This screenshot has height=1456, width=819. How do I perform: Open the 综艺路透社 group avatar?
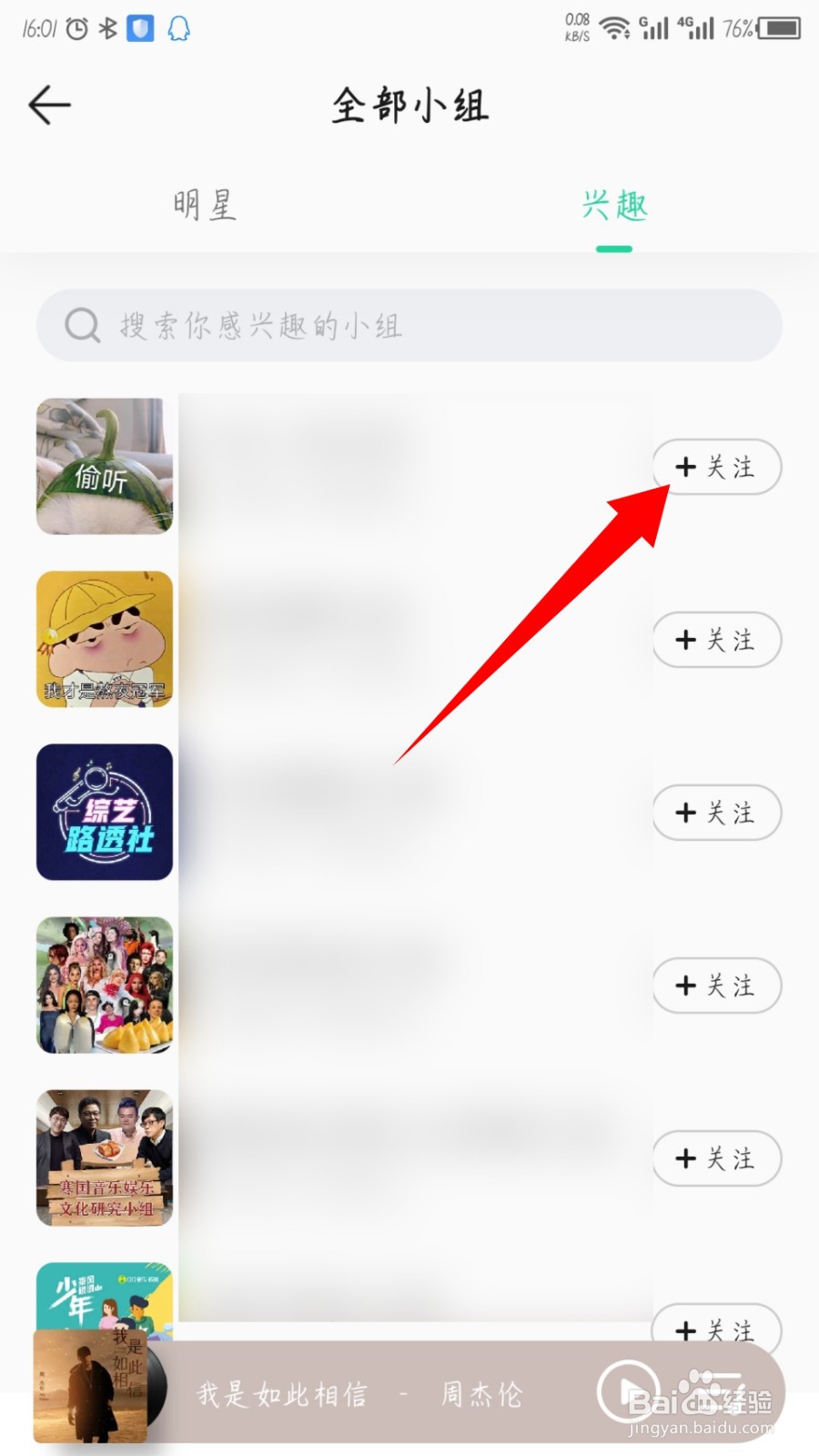[103, 813]
